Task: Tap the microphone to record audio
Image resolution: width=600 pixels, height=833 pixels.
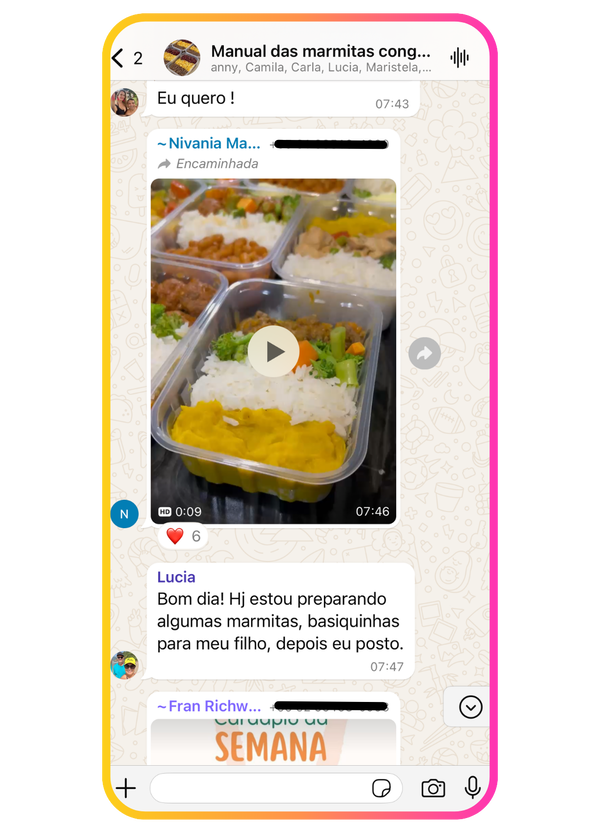Action: [472, 788]
